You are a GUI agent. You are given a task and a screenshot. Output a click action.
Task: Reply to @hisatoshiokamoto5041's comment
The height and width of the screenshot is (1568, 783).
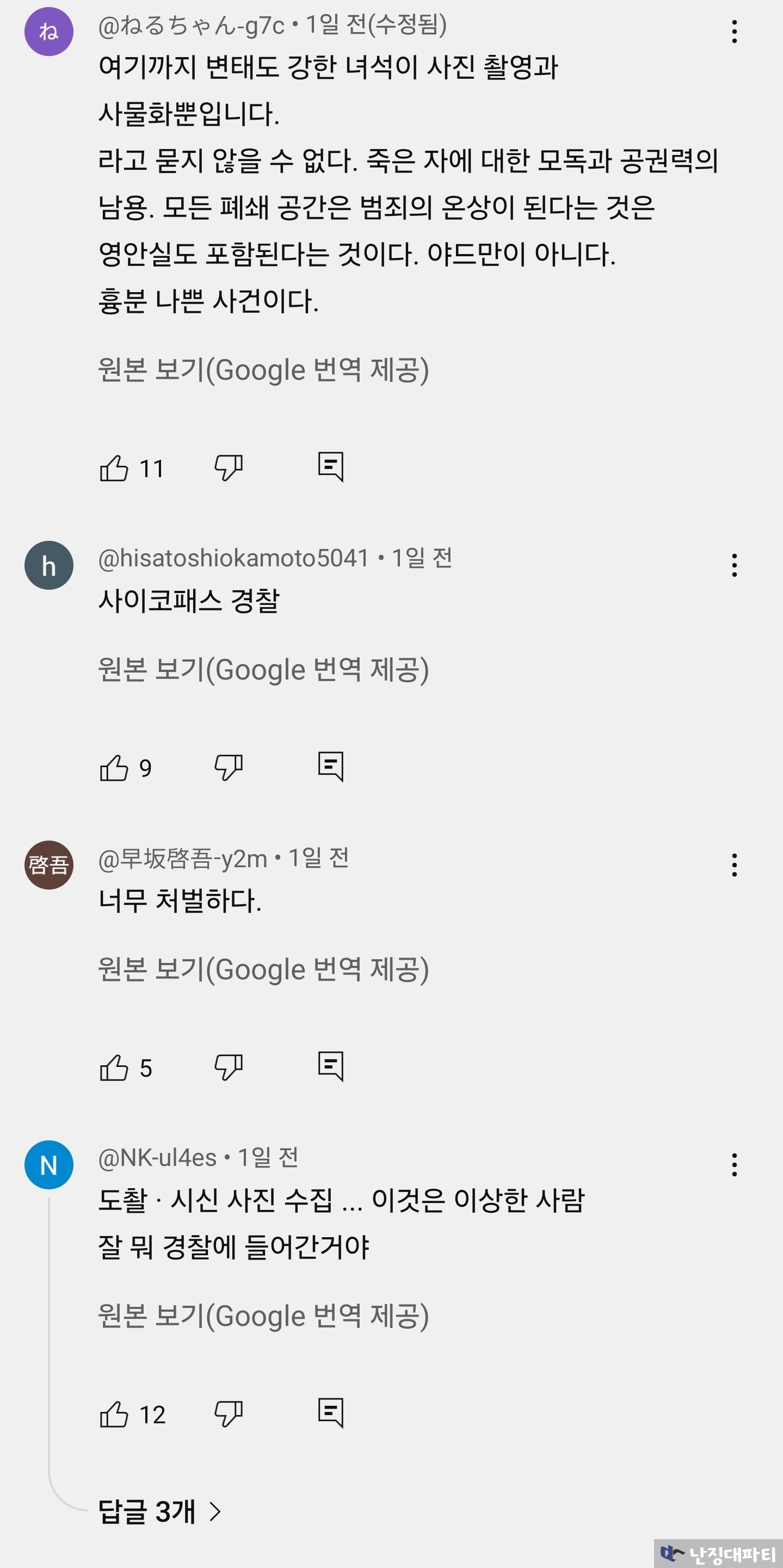(331, 767)
